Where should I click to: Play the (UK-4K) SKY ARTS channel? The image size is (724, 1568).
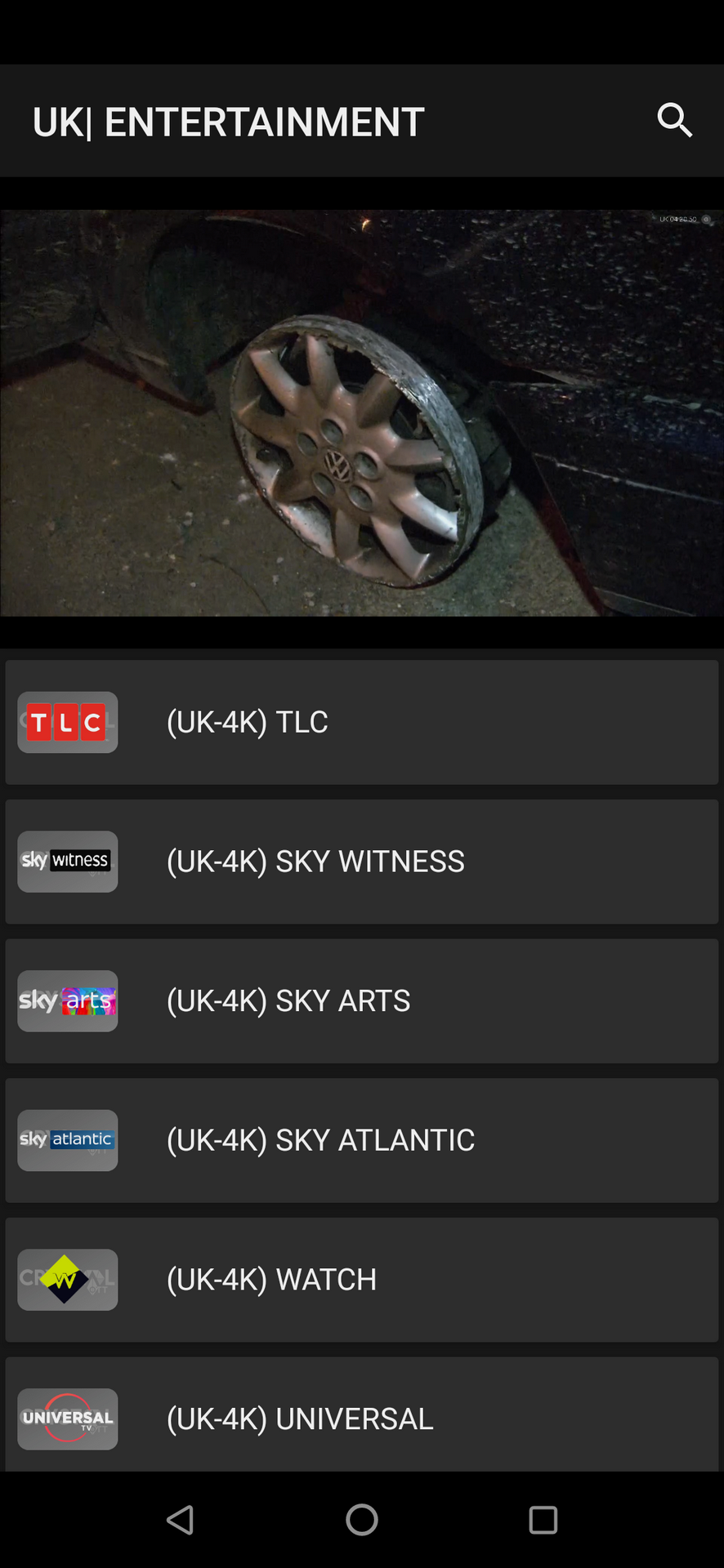click(362, 1001)
